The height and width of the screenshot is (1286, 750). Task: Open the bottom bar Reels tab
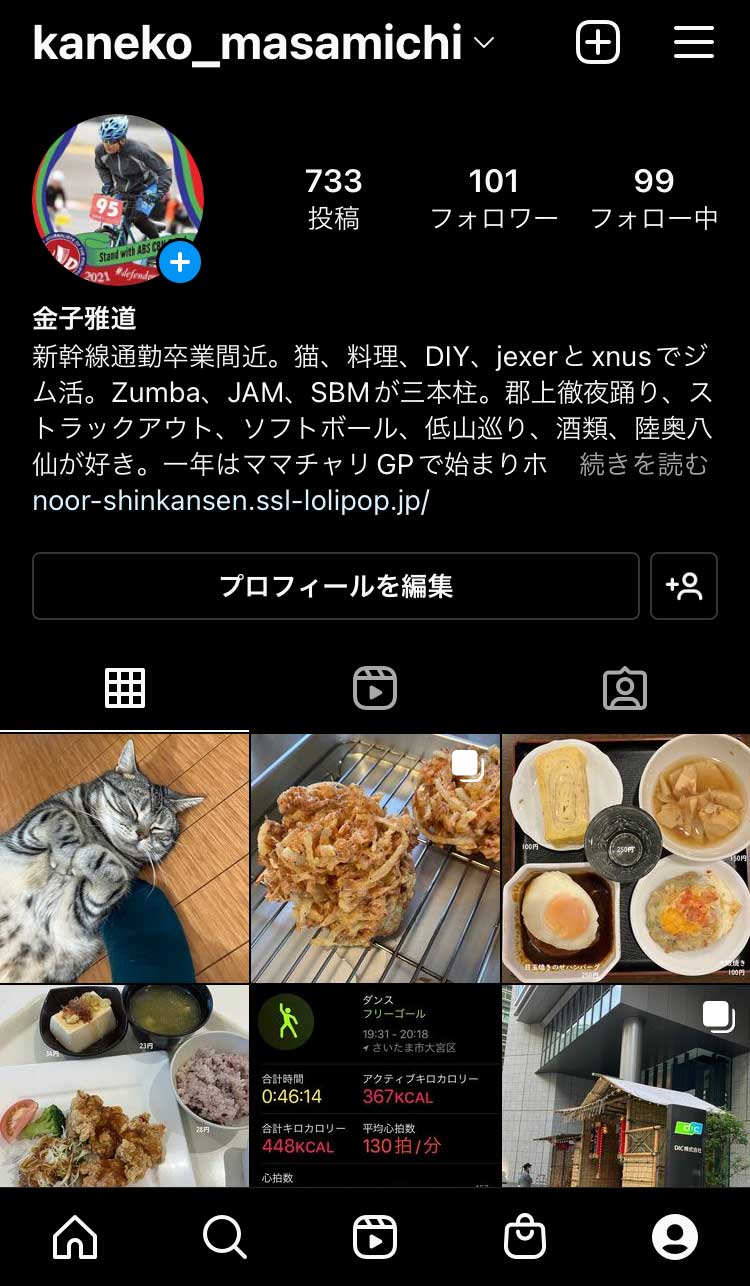coord(375,1237)
